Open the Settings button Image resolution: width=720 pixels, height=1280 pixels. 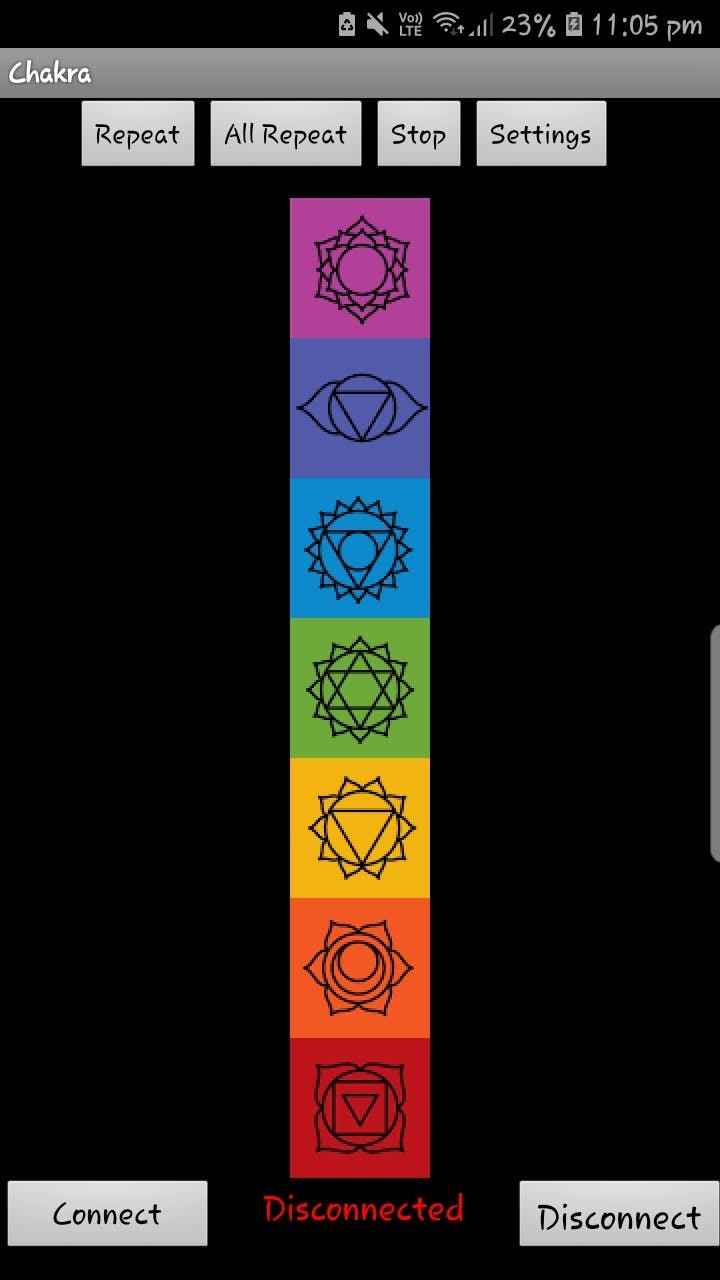coord(540,134)
